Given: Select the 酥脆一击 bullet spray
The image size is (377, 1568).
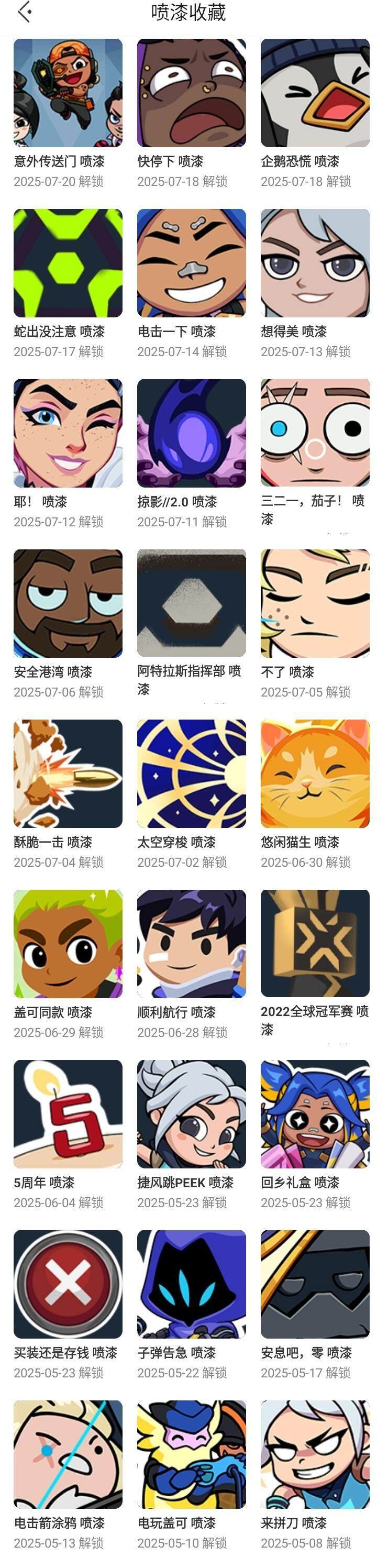Looking at the screenshot, I should coord(68,774).
